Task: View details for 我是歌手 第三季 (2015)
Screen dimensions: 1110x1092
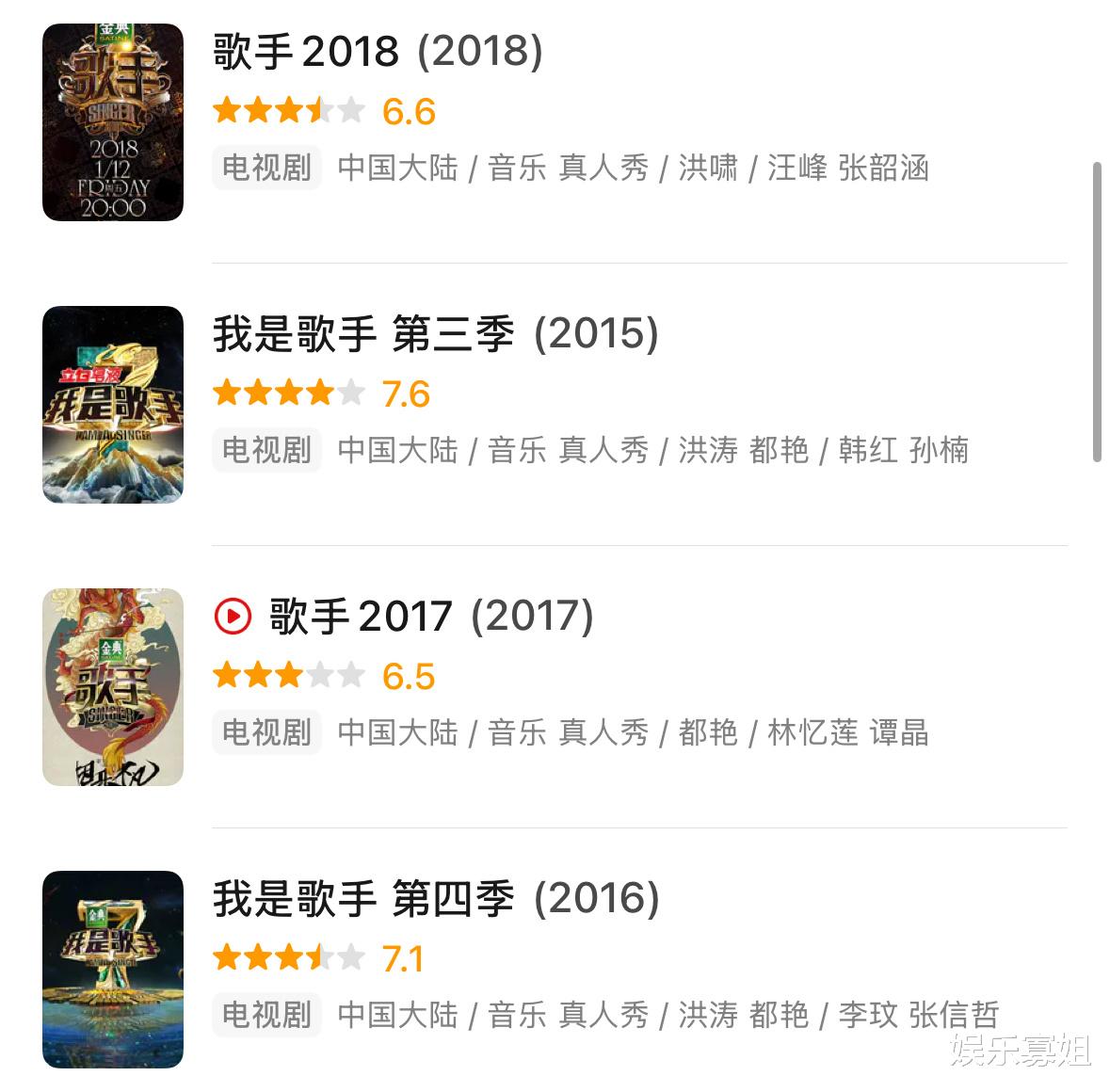Action: click(x=435, y=334)
